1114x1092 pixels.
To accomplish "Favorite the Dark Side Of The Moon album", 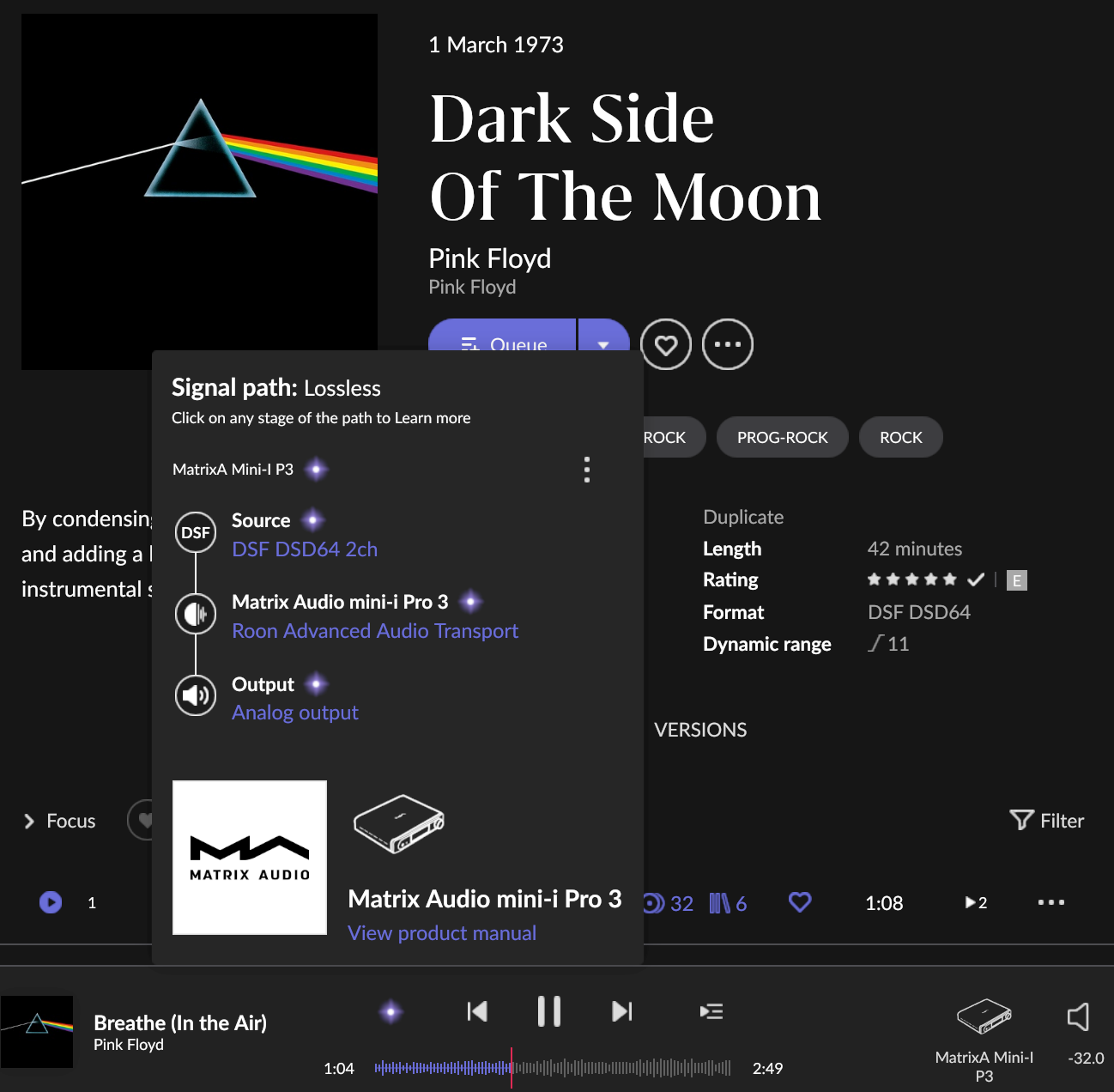I will pyautogui.click(x=666, y=344).
